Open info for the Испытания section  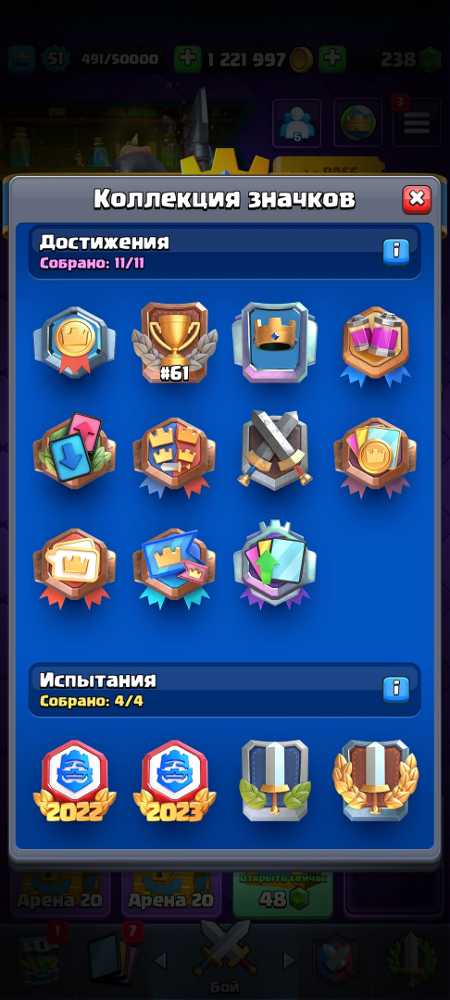(395, 689)
